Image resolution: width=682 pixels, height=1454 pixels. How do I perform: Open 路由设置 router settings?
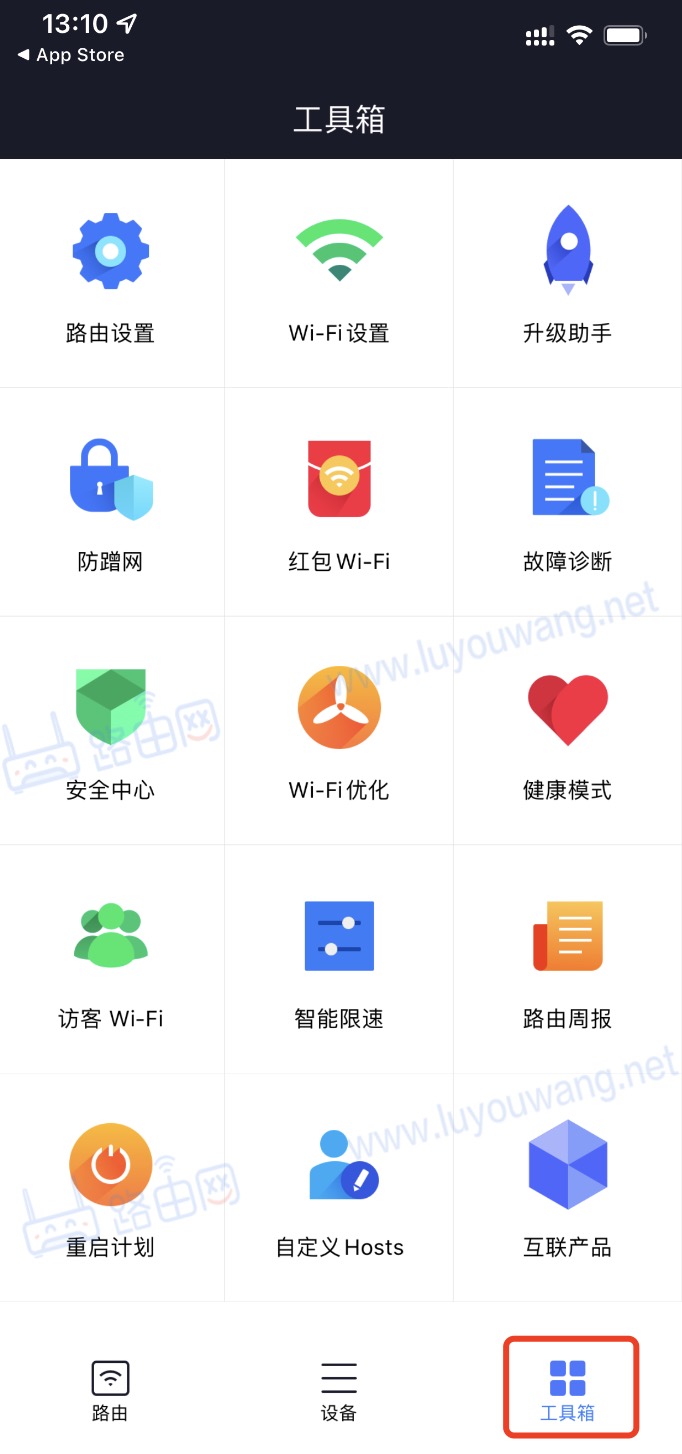pyautogui.click(x=111, y=275)
